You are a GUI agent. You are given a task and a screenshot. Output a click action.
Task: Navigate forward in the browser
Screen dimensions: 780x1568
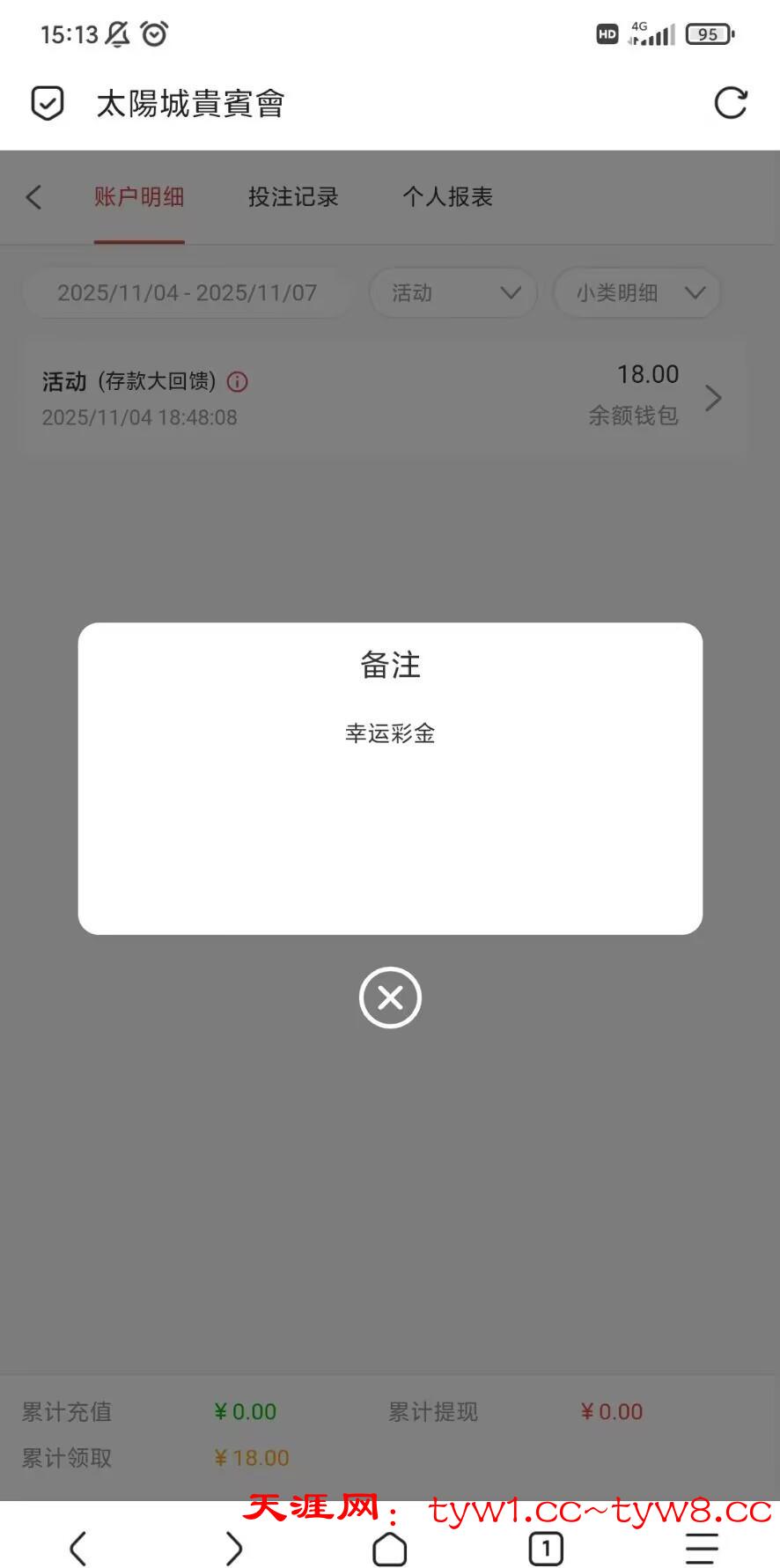233,1547
